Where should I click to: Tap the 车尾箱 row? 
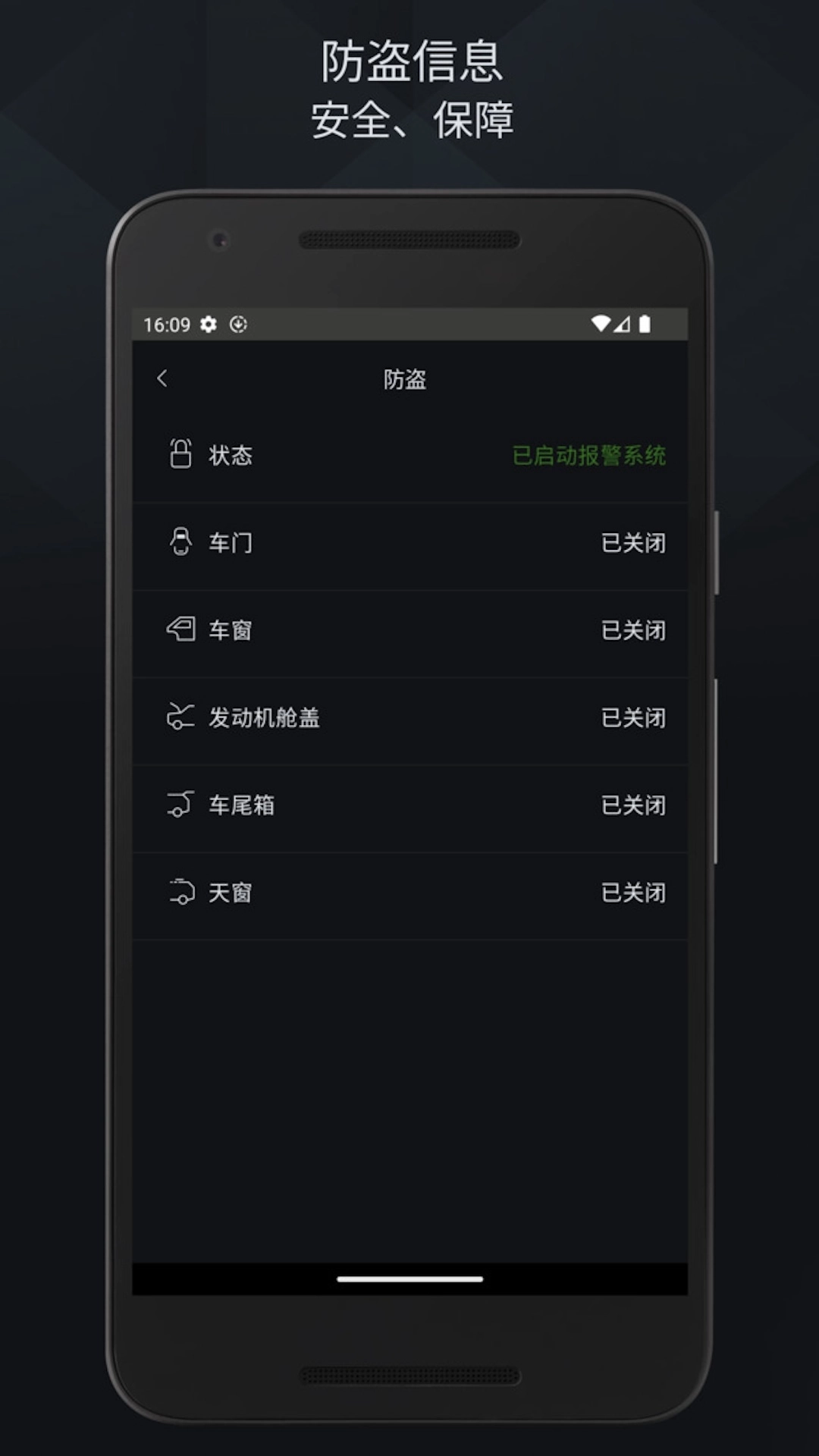(409, 806)
